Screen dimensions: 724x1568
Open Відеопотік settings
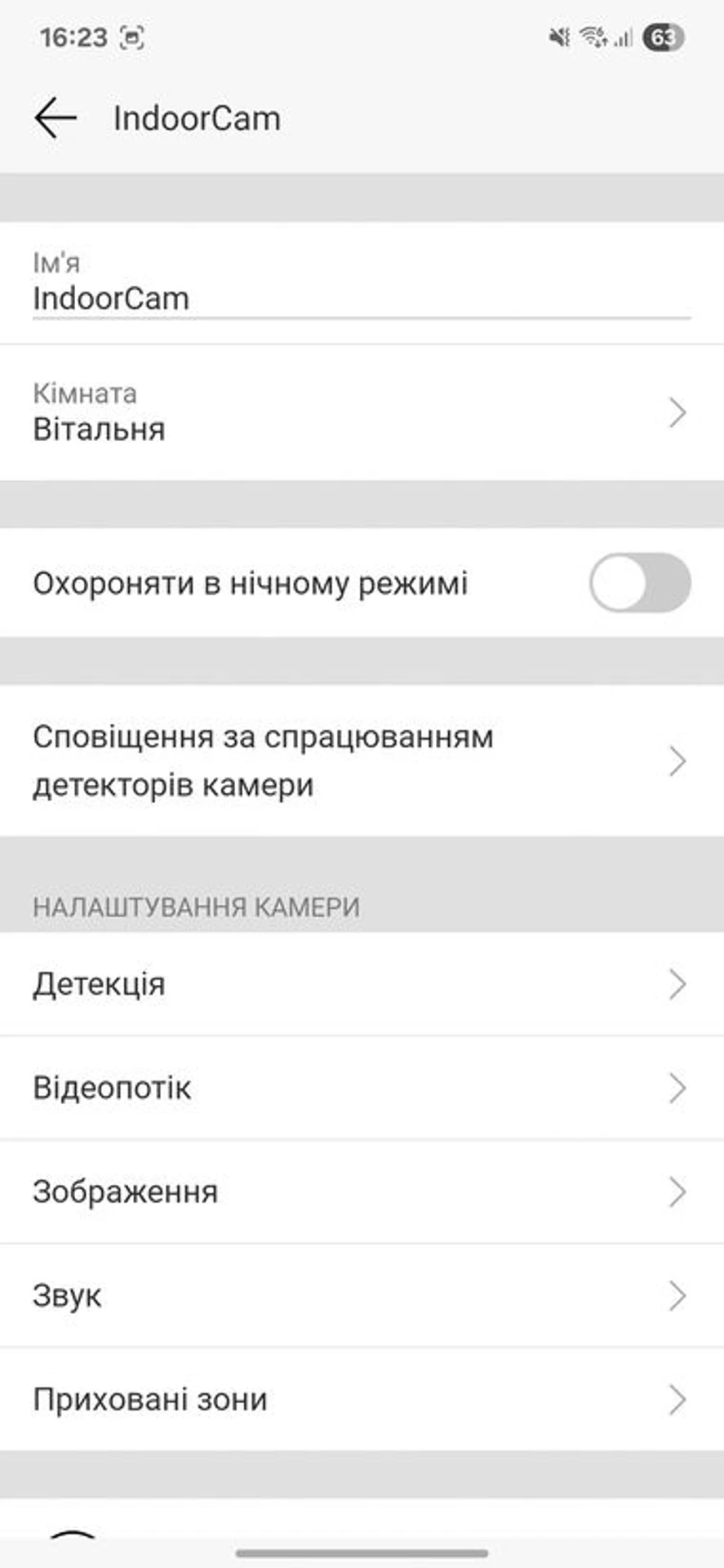click(362, 1088)
